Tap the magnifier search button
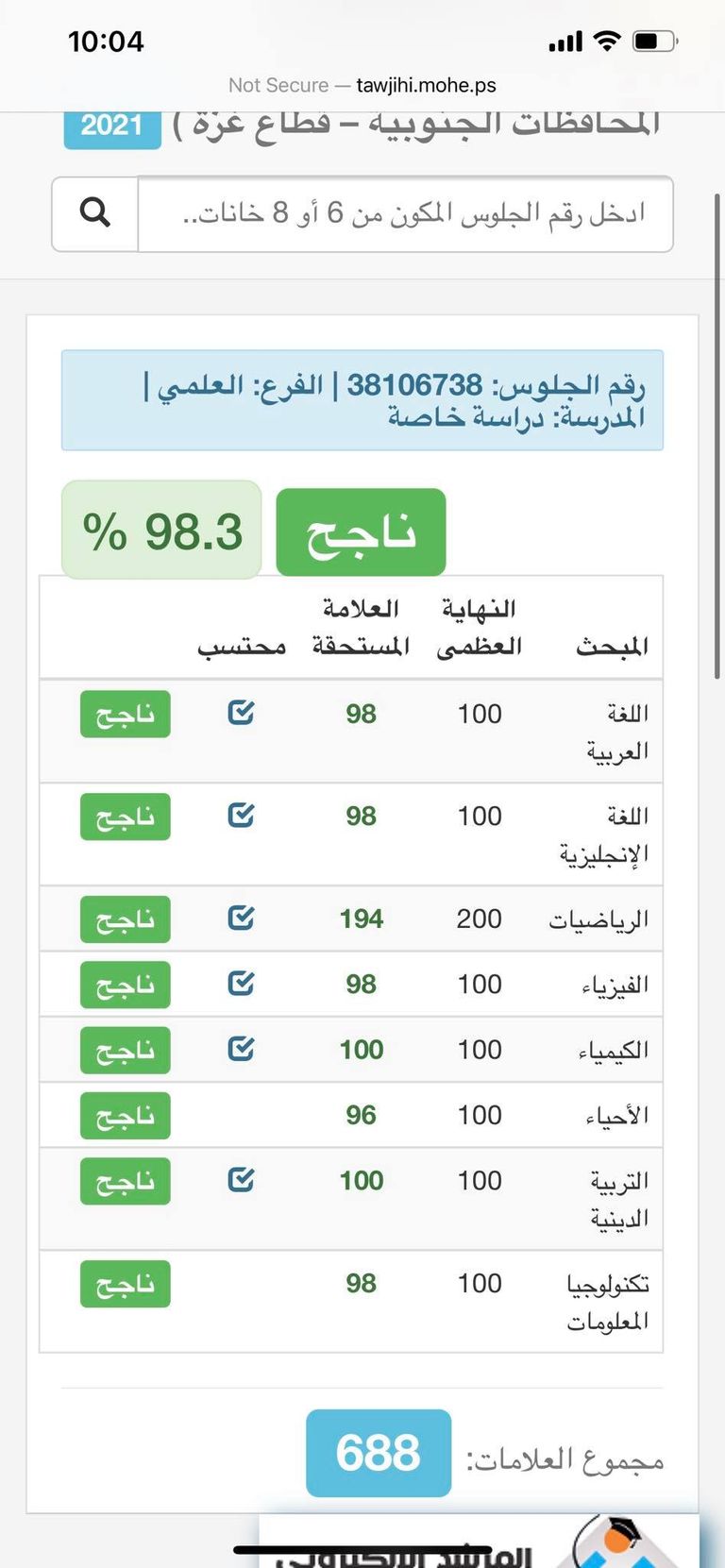725x1568 pixels. (x=95, y=213)
